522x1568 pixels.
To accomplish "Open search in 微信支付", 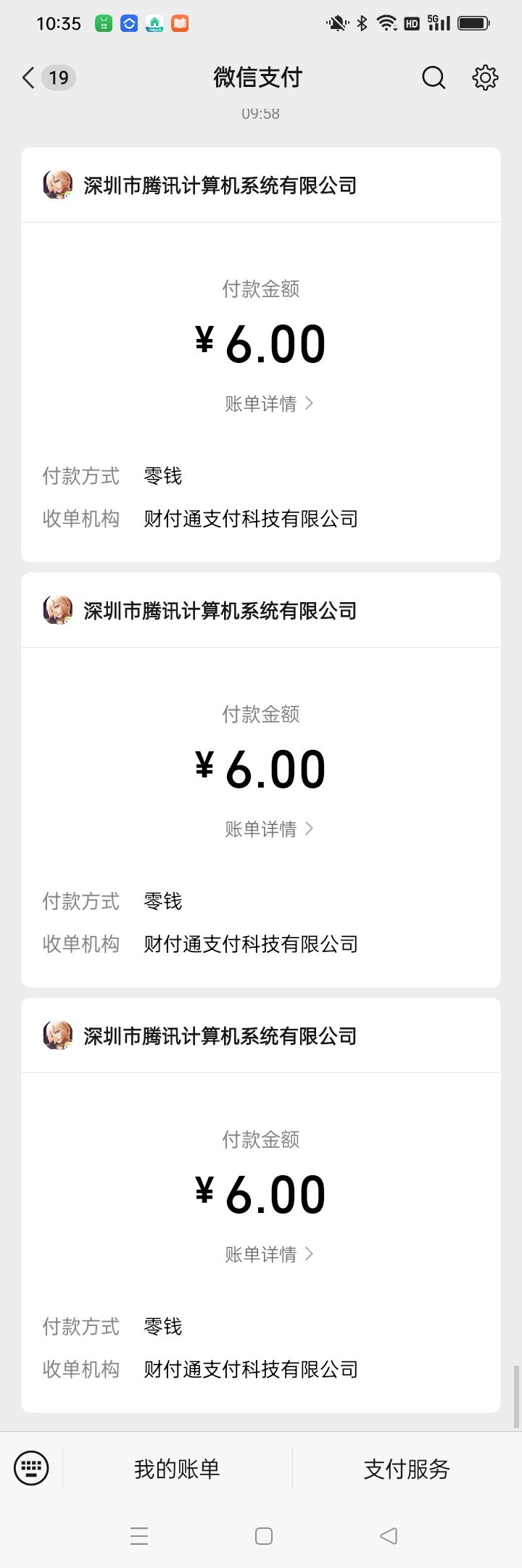I will tap(434, 78).
